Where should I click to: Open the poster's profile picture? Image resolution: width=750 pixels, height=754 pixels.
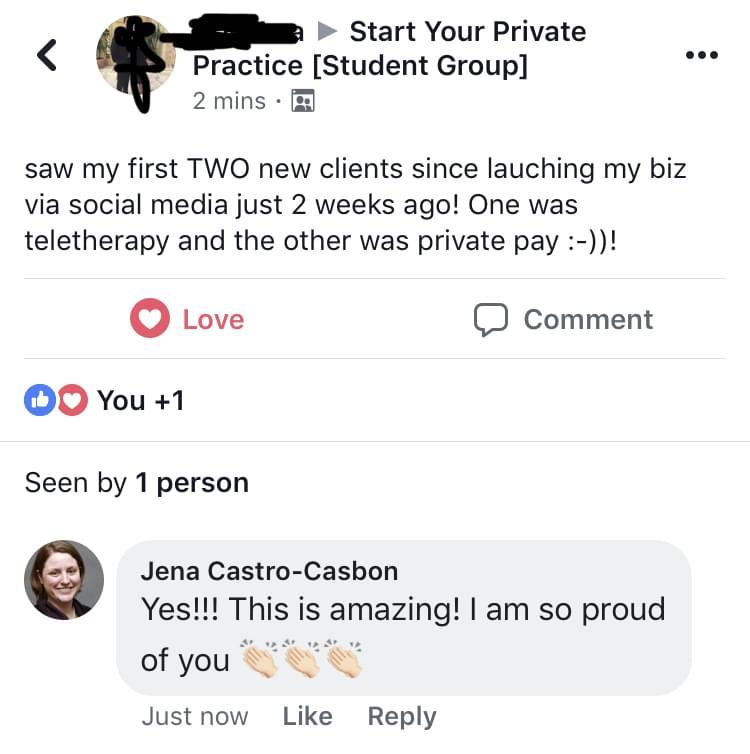[136, 56]
